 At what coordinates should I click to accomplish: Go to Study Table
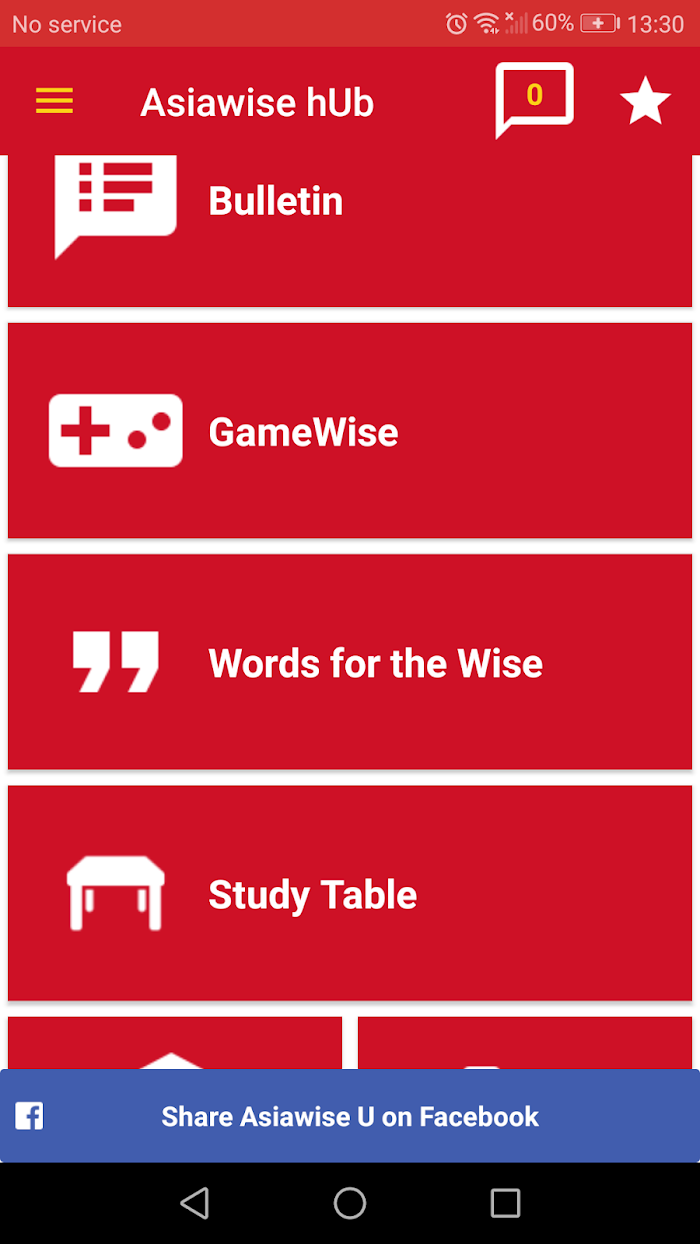point(350,893)
